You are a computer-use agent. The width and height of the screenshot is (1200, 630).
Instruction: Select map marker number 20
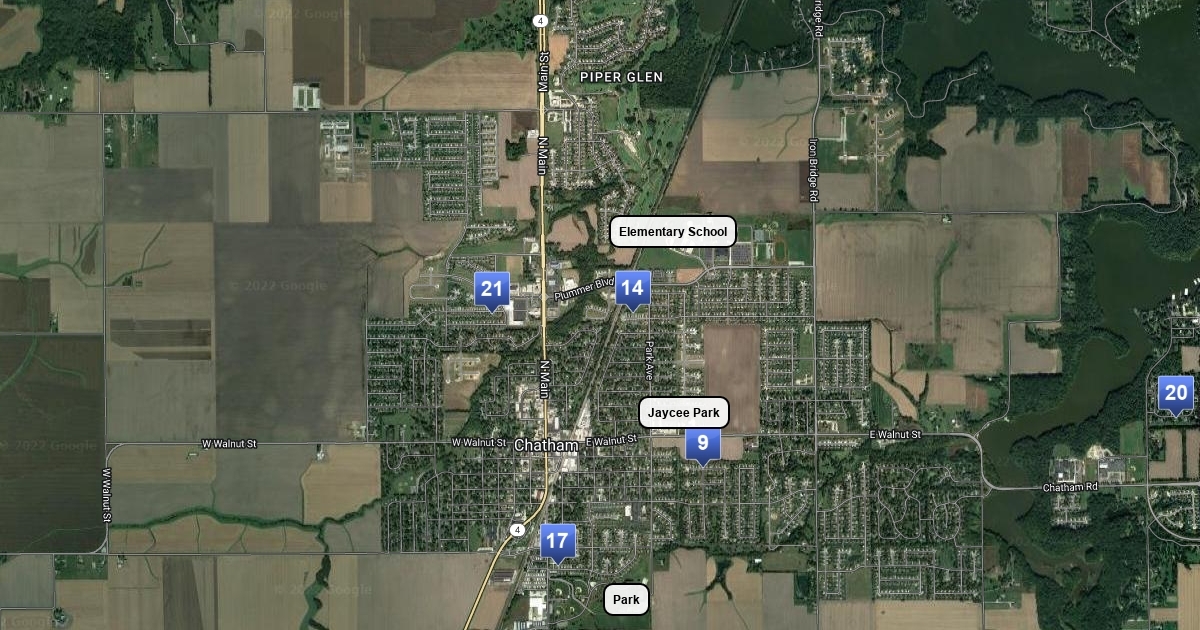tap(1176, 393)
